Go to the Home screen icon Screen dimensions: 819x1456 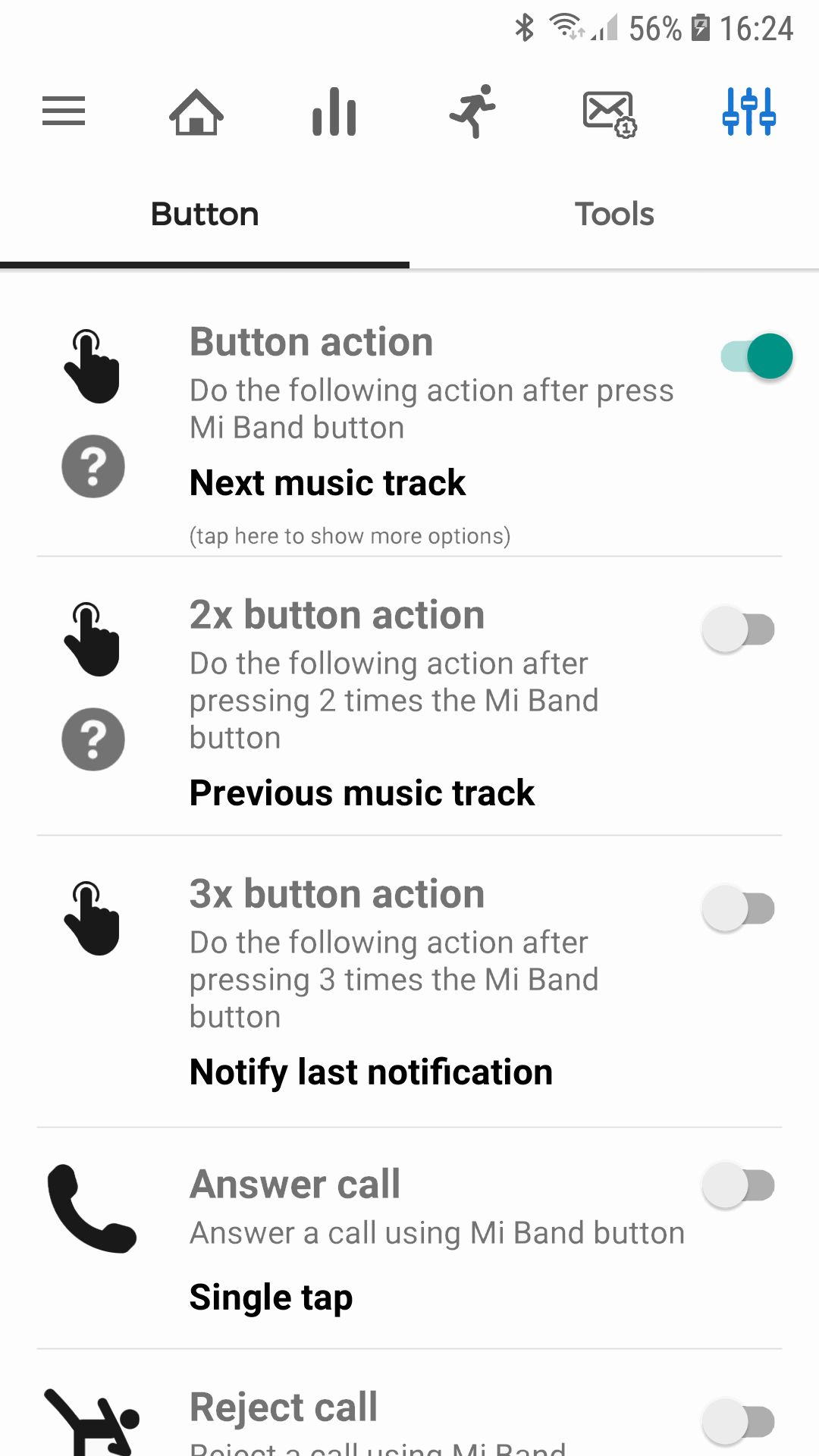pyautogui.click(x=196, y=112)
